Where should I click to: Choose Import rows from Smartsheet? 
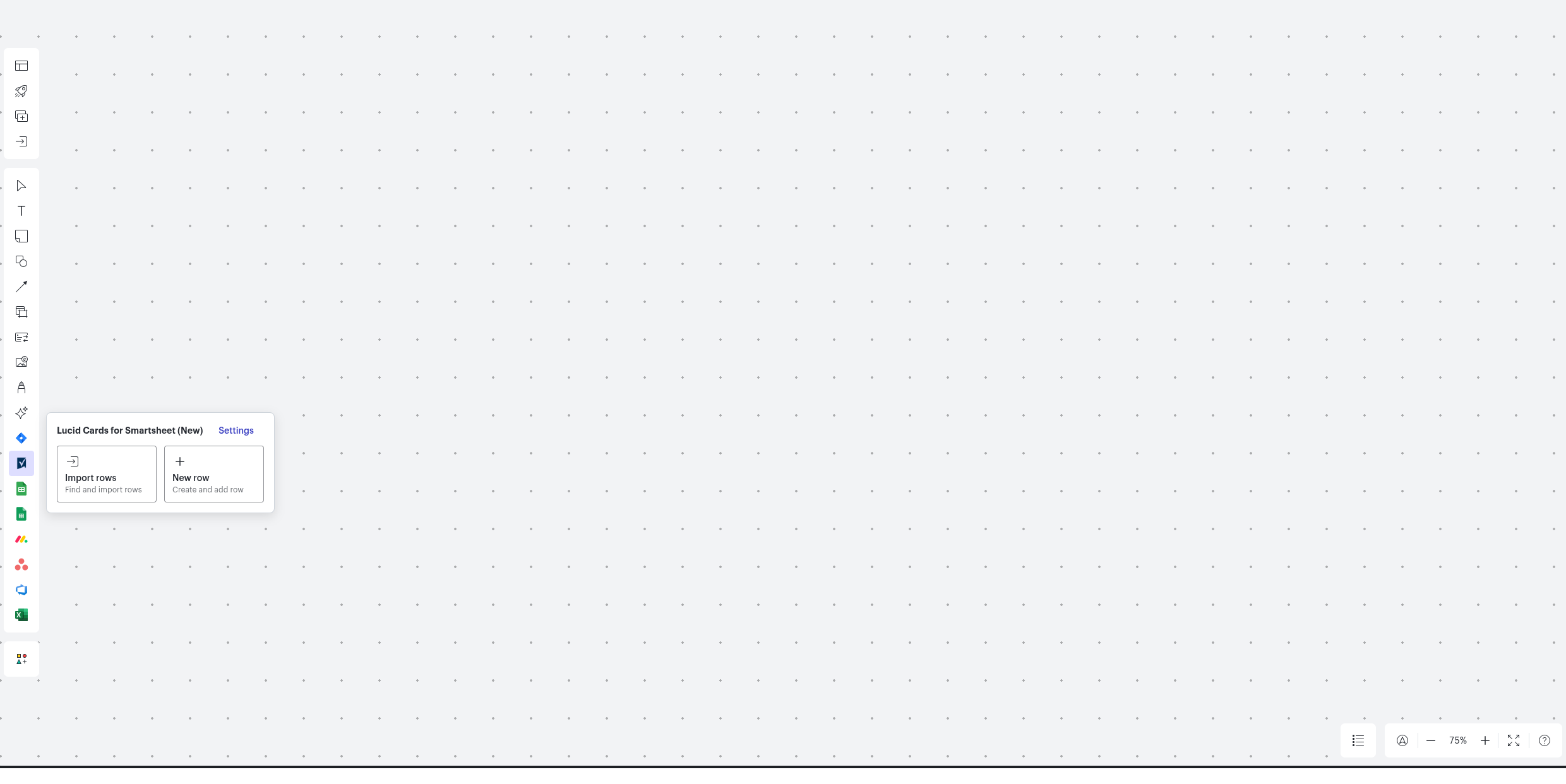[107, 474]
